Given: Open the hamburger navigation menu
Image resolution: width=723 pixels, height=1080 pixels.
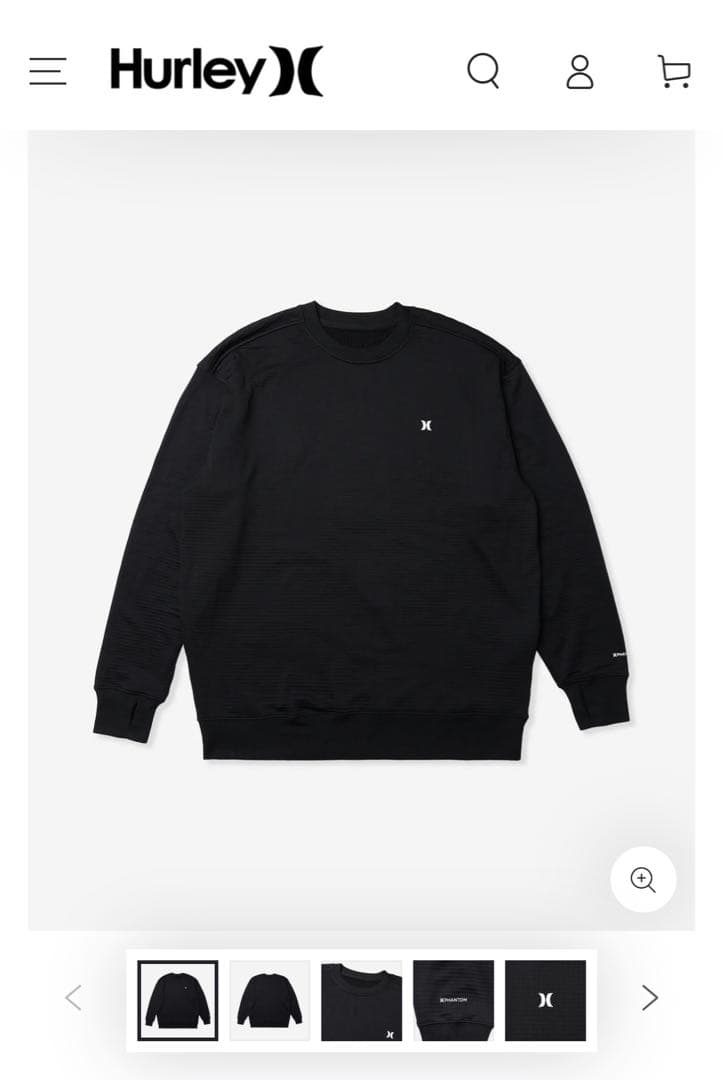Looking at the screenshot, I should [48, 71].
